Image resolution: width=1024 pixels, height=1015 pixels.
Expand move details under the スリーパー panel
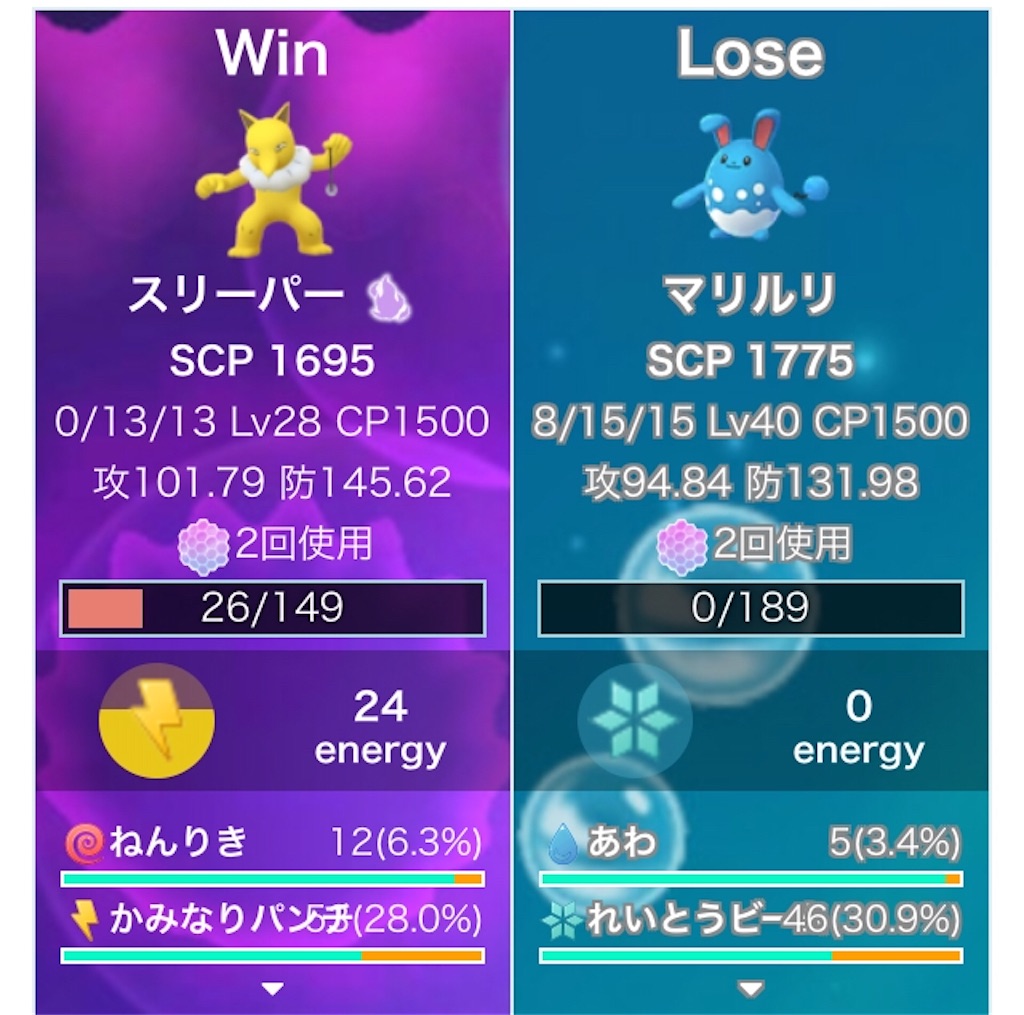(x=272, y=989)
